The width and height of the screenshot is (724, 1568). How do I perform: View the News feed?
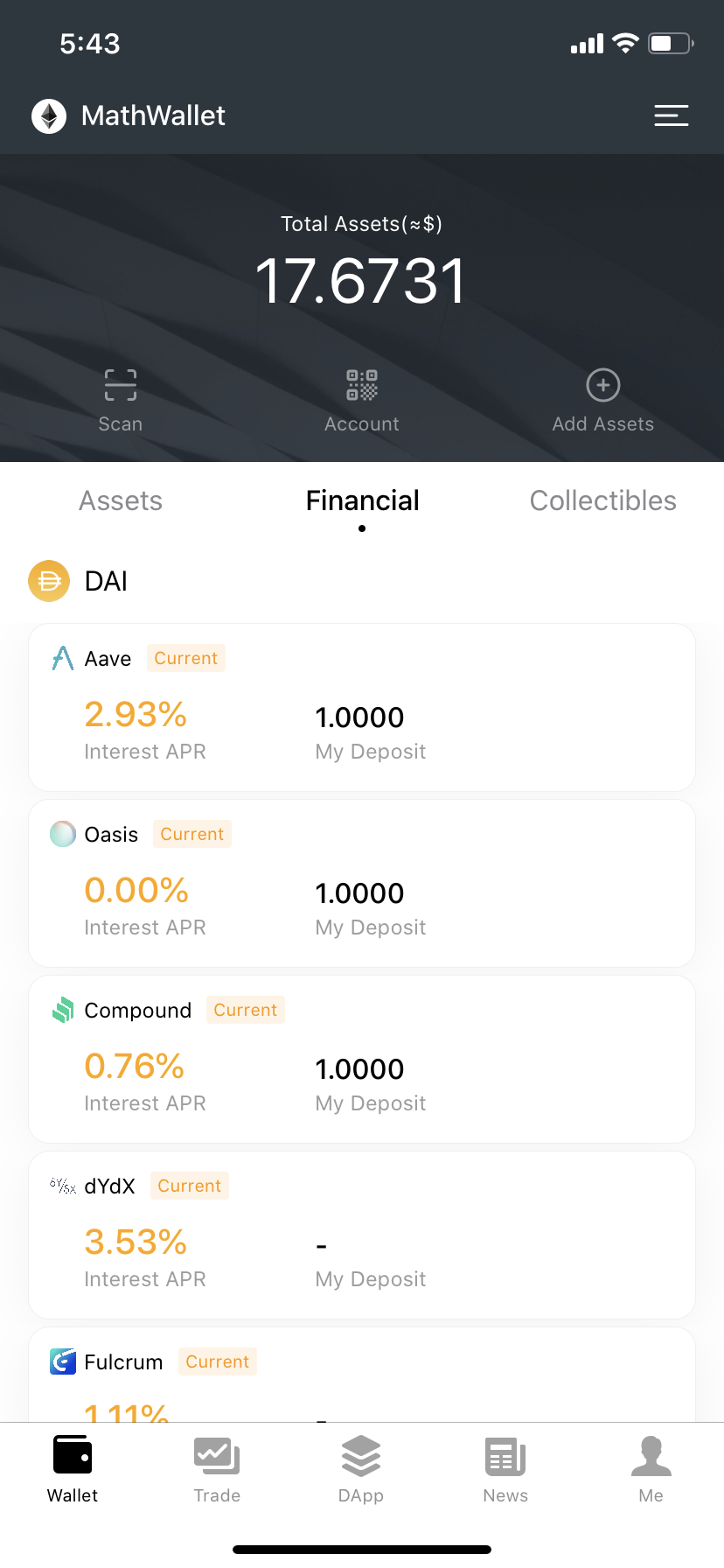[505, 1468]
